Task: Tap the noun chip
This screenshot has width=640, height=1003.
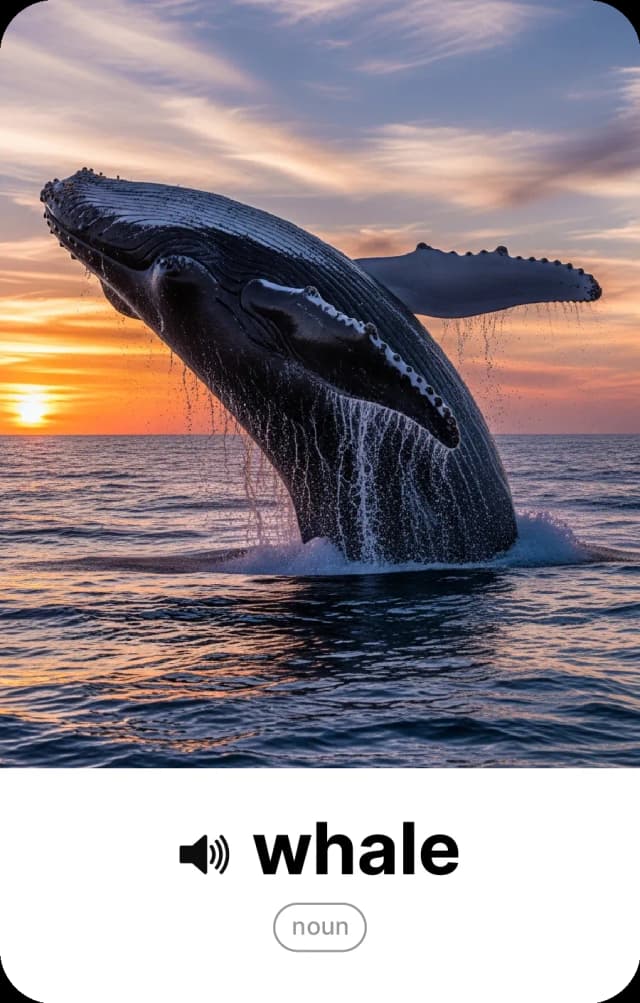Action: [320, 927]
